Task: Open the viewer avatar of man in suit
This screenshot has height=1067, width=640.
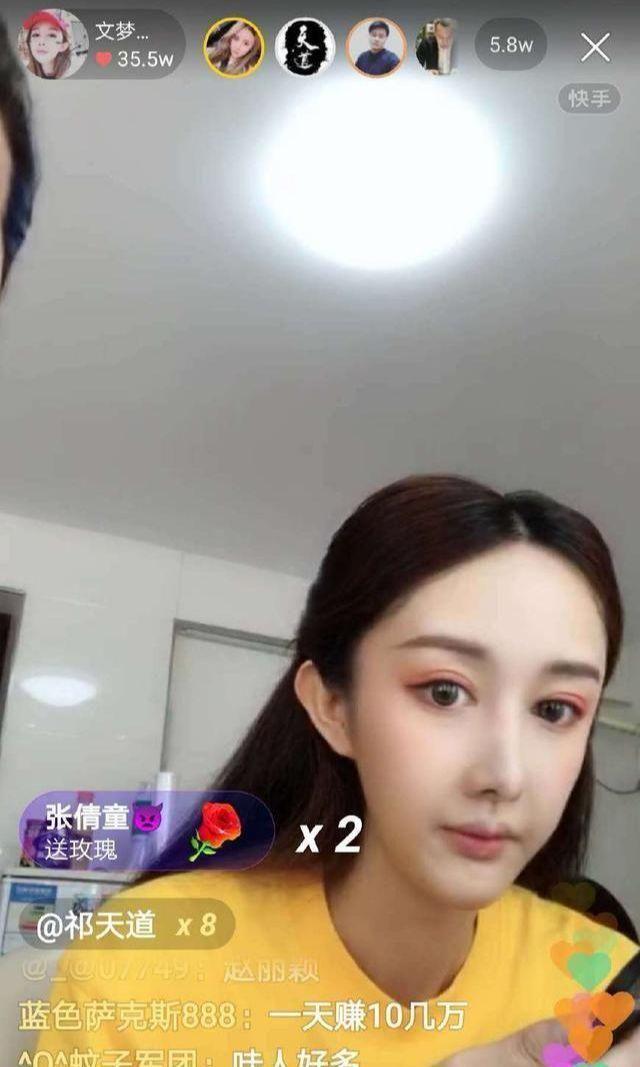Action: click(376, 47)
